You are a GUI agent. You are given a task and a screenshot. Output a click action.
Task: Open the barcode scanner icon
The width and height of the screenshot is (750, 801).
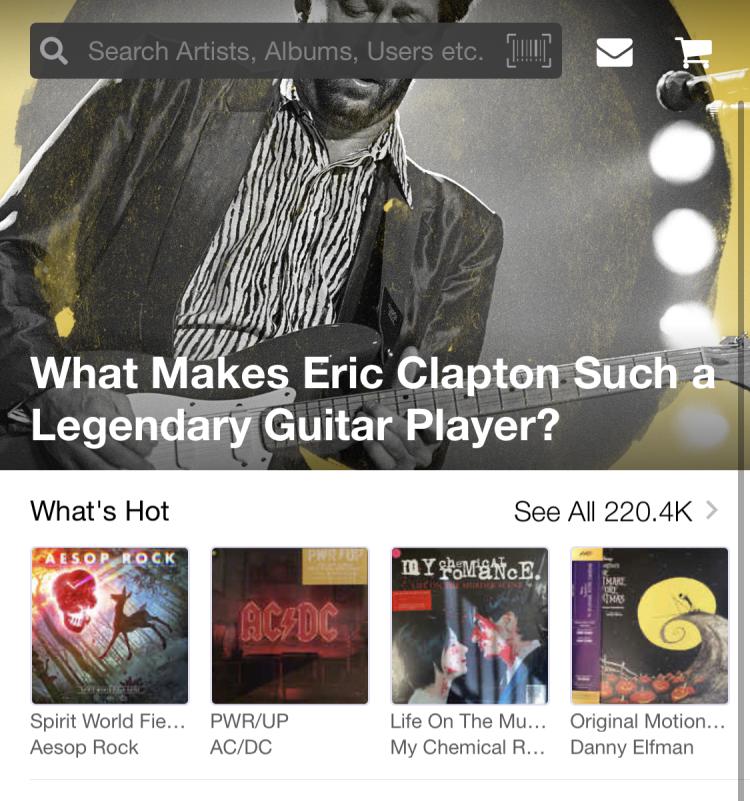point(529,51)
